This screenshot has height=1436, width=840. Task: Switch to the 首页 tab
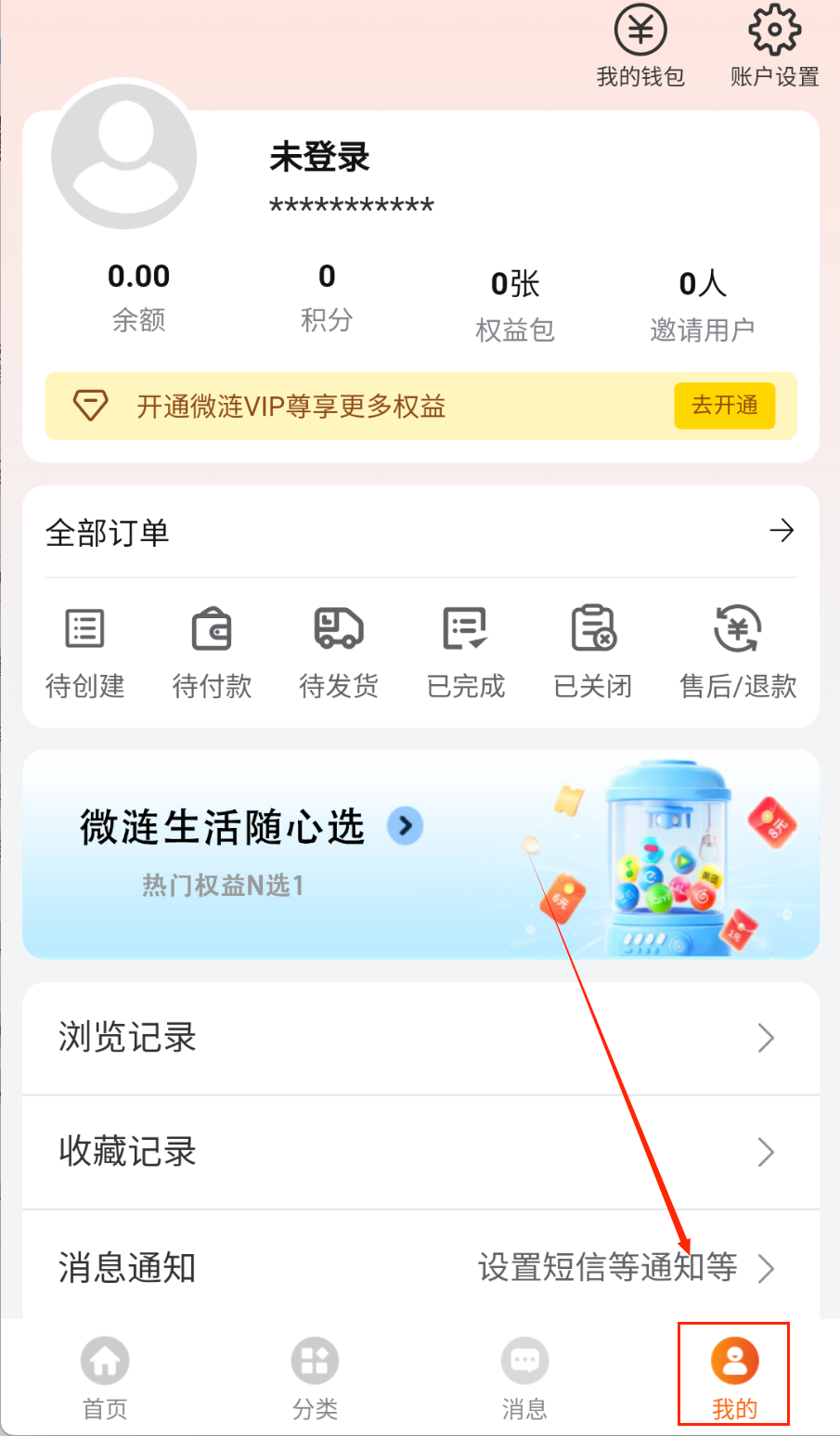point(105,1378)
